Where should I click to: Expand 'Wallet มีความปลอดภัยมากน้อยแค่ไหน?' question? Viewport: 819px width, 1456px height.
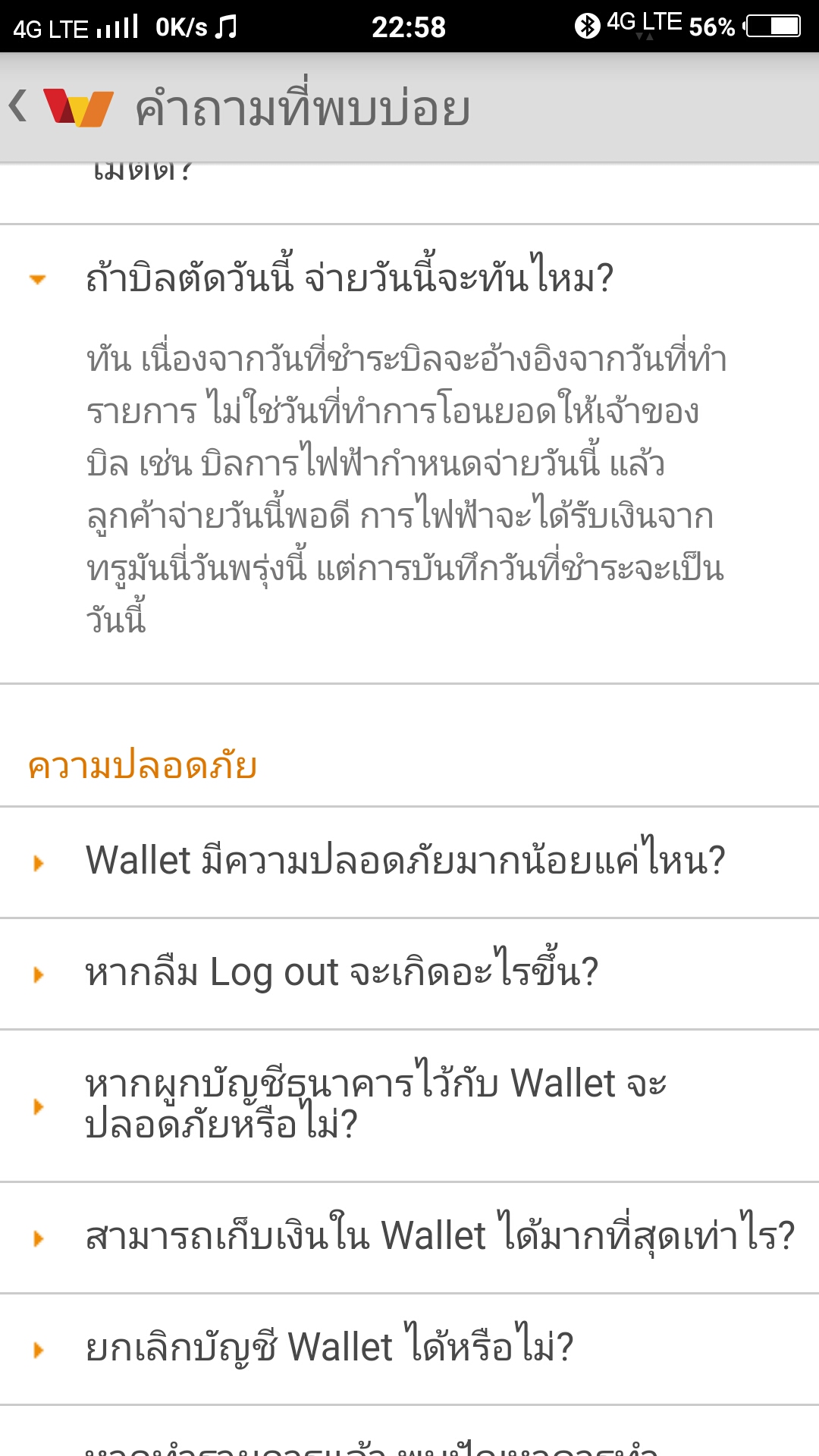(x=409, y=862)
